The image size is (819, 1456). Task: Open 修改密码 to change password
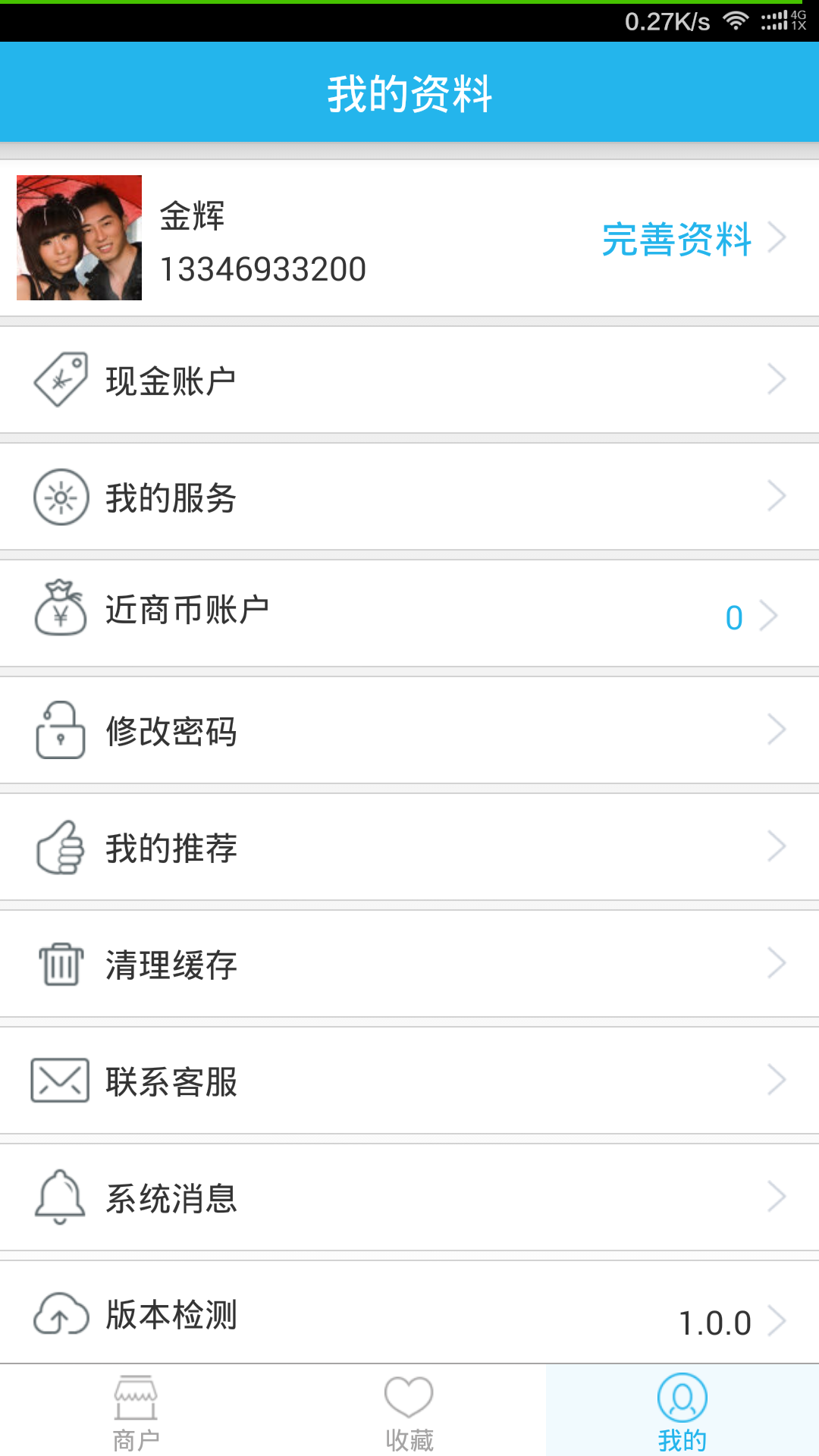[x=409, y=731]
